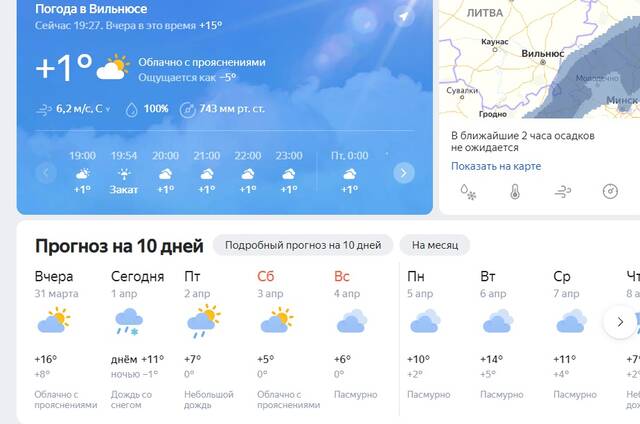Select precipitation map layer icon
This screenshot has height=424, width=640.
[x=466, y=191]
